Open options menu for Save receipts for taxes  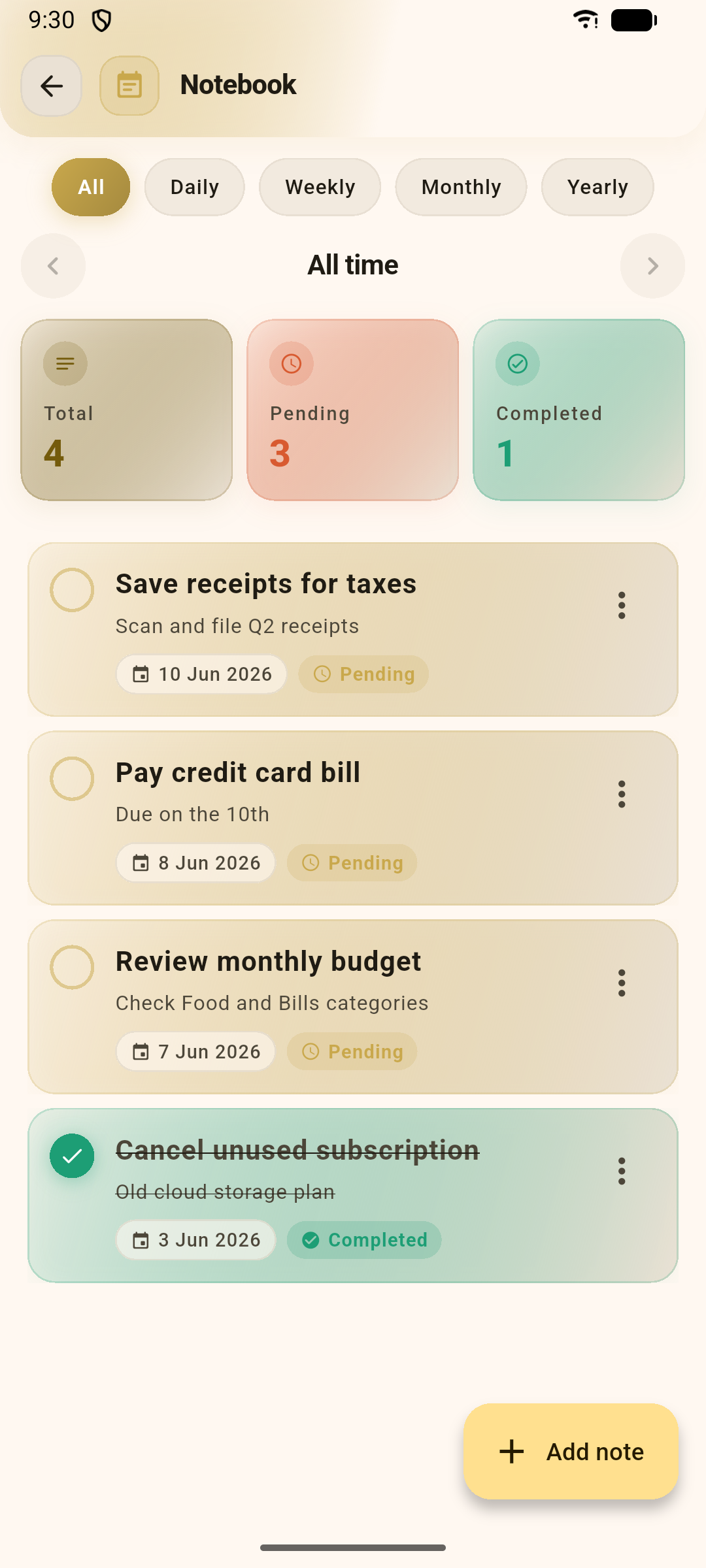622,606
